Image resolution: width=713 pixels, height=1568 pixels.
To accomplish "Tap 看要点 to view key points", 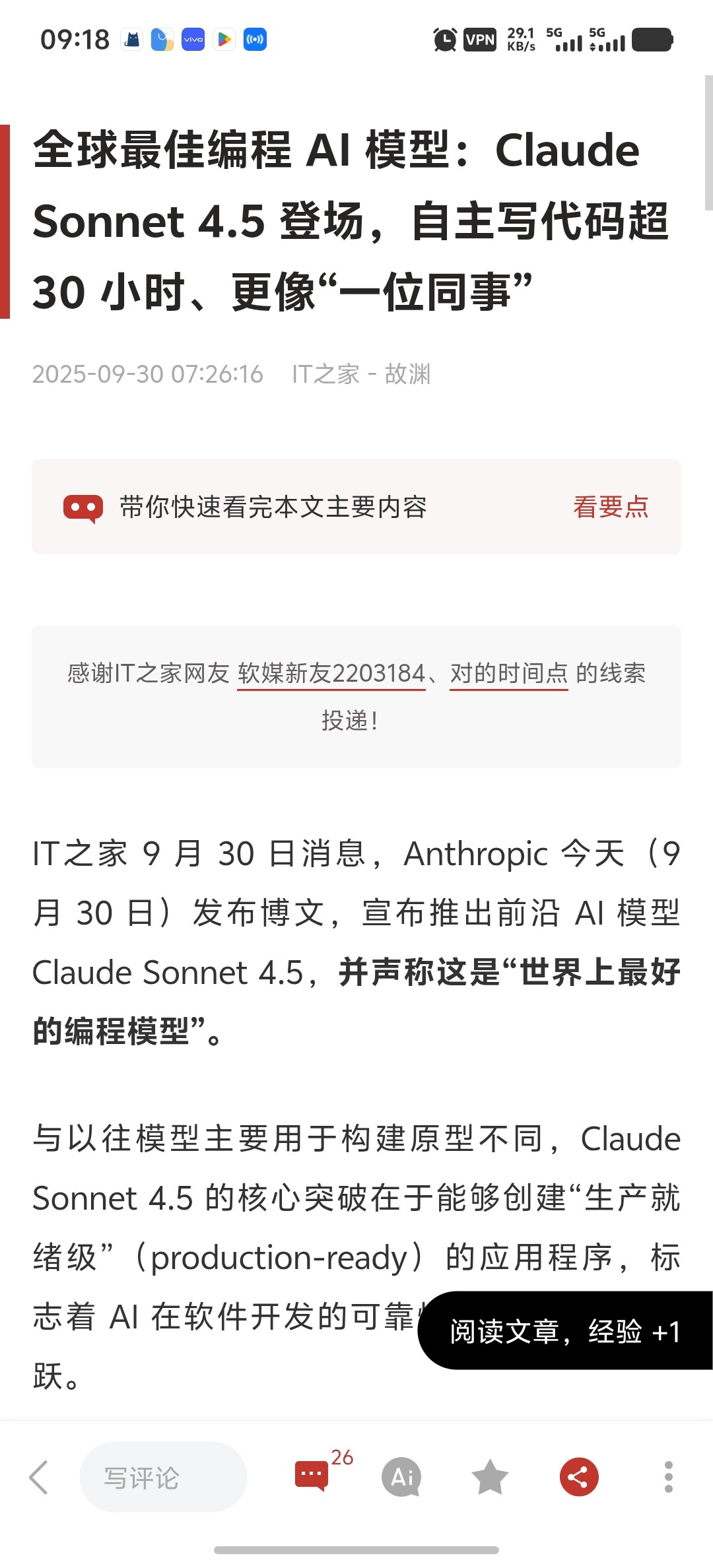I will [611, 507].
